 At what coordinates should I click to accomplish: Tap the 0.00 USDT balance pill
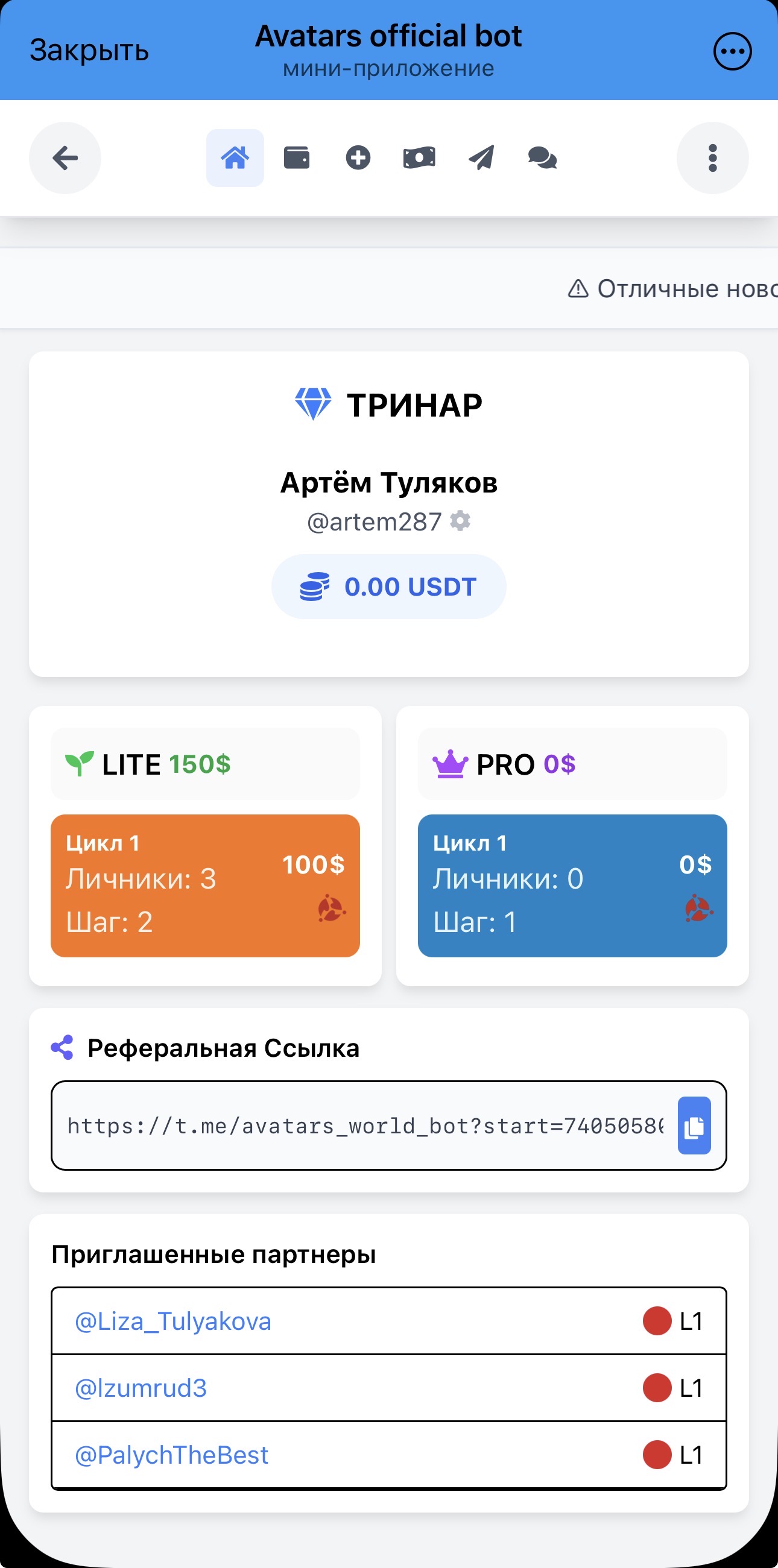click(388, 587)
